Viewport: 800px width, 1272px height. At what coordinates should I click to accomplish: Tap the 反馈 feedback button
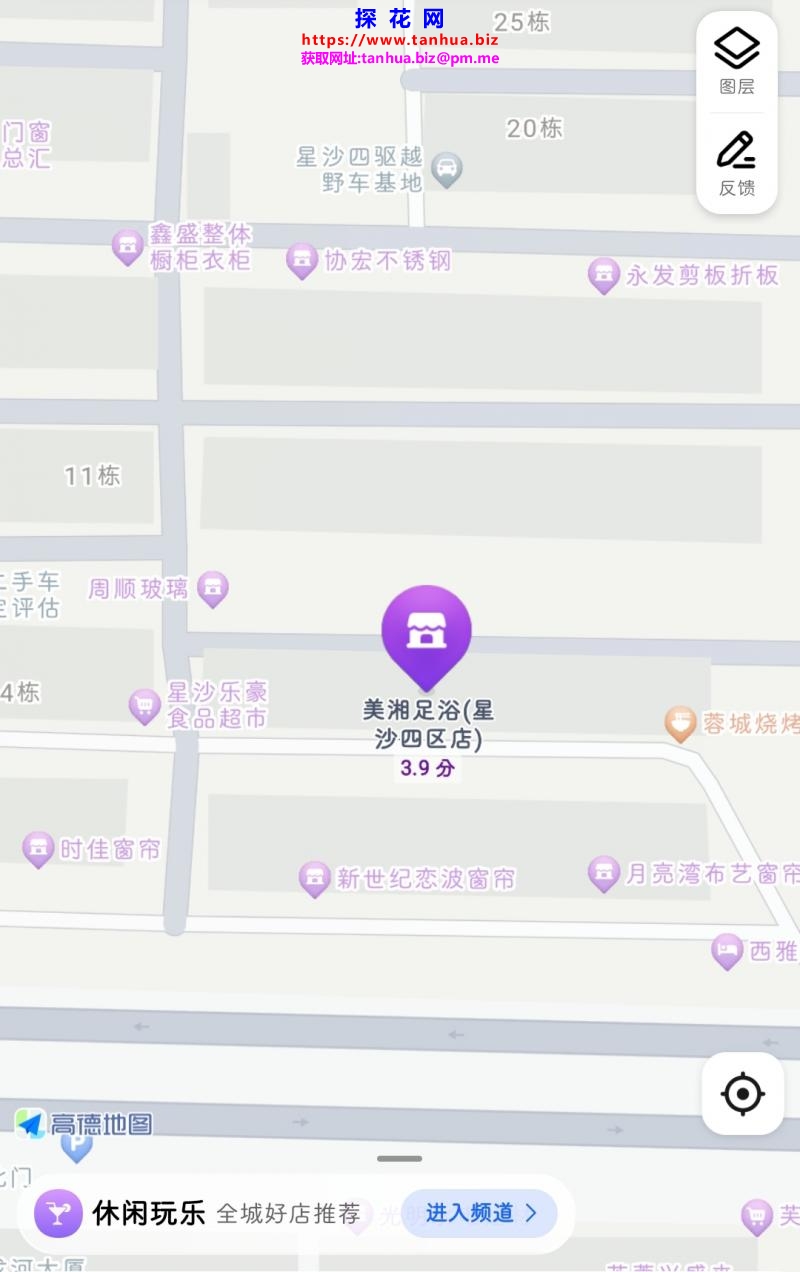click(x=737, y=163)
